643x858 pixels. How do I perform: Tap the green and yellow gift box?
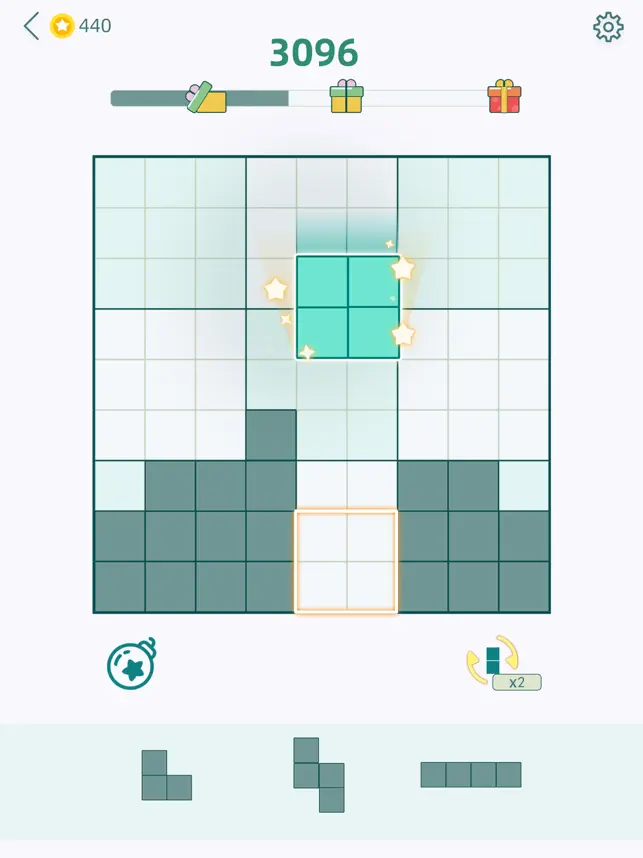pyautogui.click(x=347, y=97)
